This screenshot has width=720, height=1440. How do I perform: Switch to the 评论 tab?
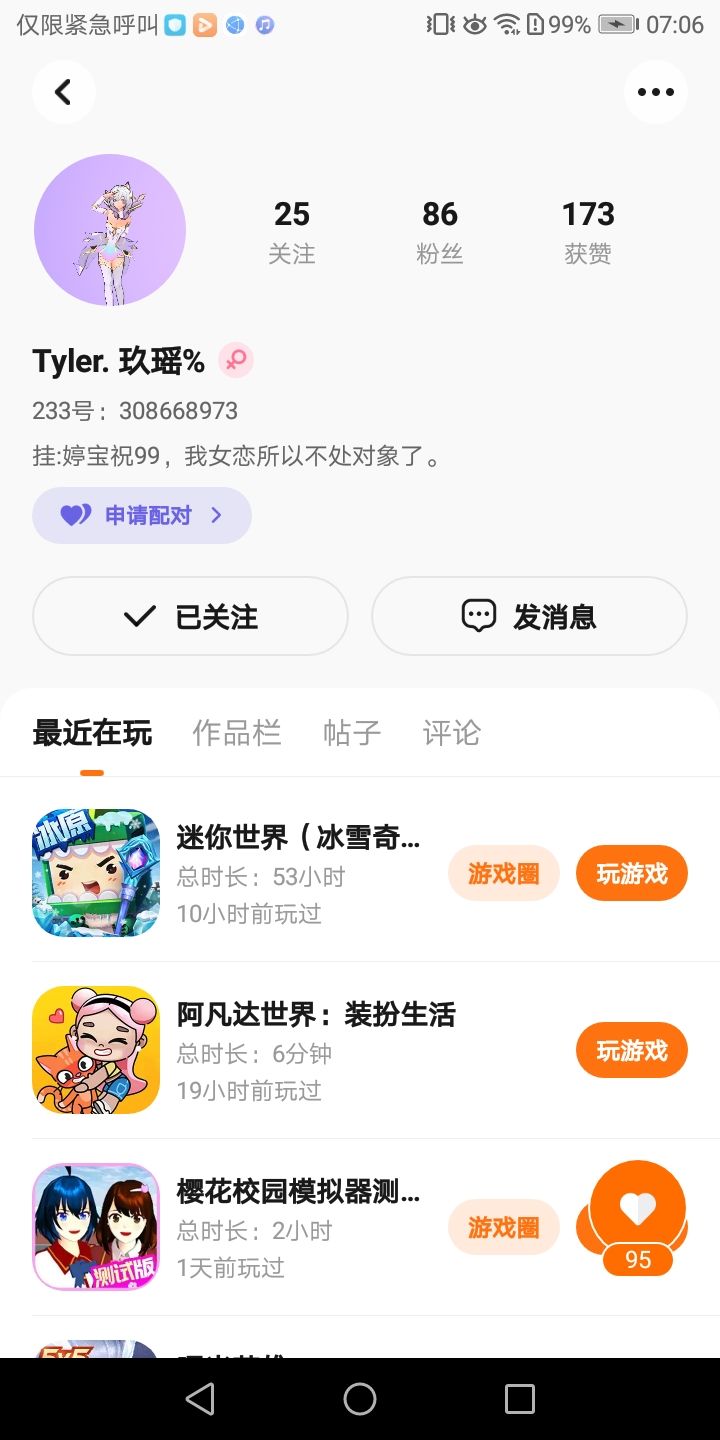click(x=451, y=733)
